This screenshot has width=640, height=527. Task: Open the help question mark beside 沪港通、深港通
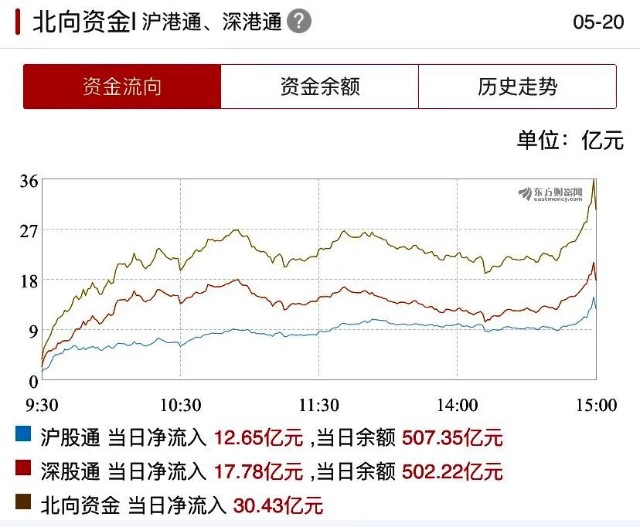point(300,21)
